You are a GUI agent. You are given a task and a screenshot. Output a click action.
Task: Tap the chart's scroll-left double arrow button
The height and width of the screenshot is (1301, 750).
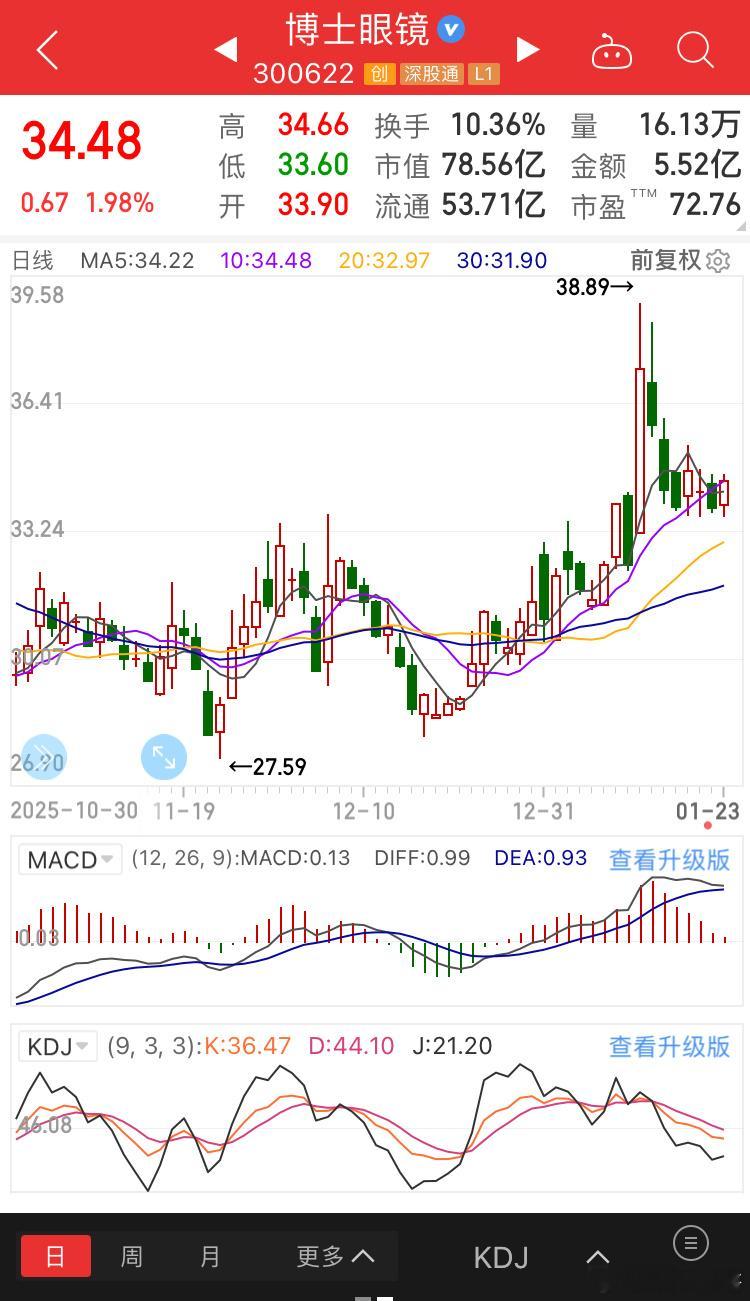[44, 757]
